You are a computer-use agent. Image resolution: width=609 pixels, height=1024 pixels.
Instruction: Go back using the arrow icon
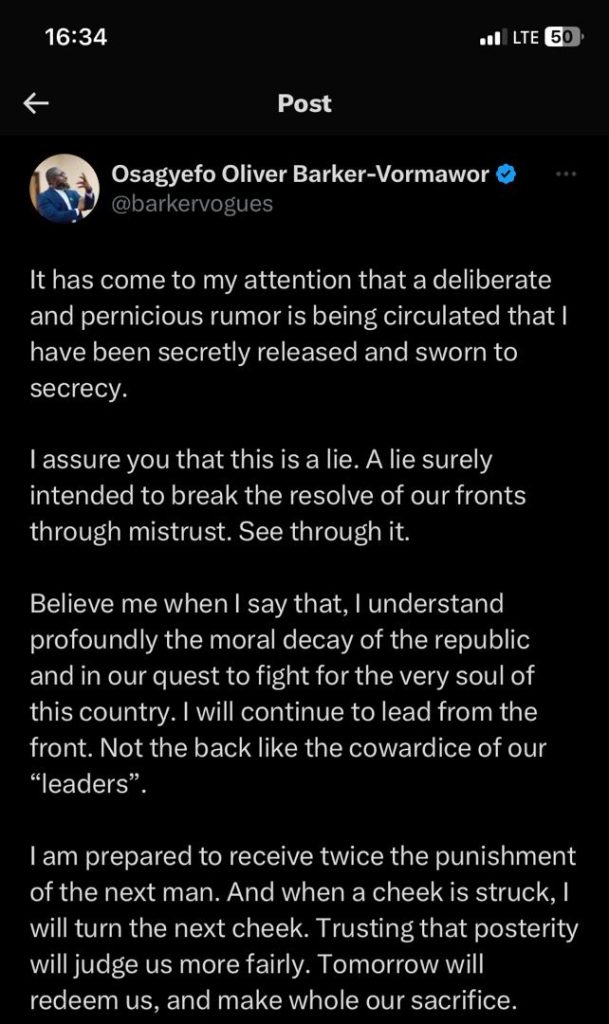(x=36, y=103)
